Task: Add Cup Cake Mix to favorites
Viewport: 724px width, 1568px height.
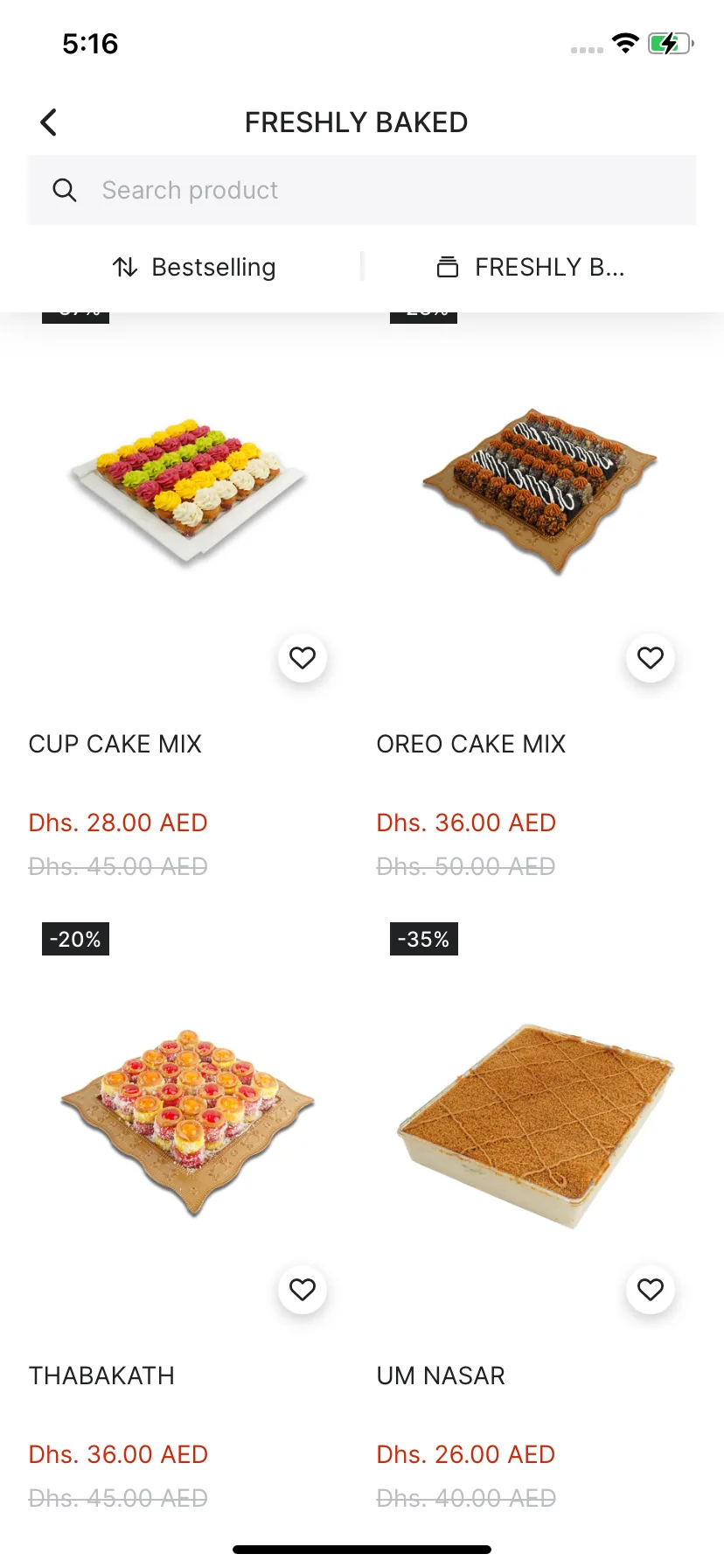Action: click(303, 658)
